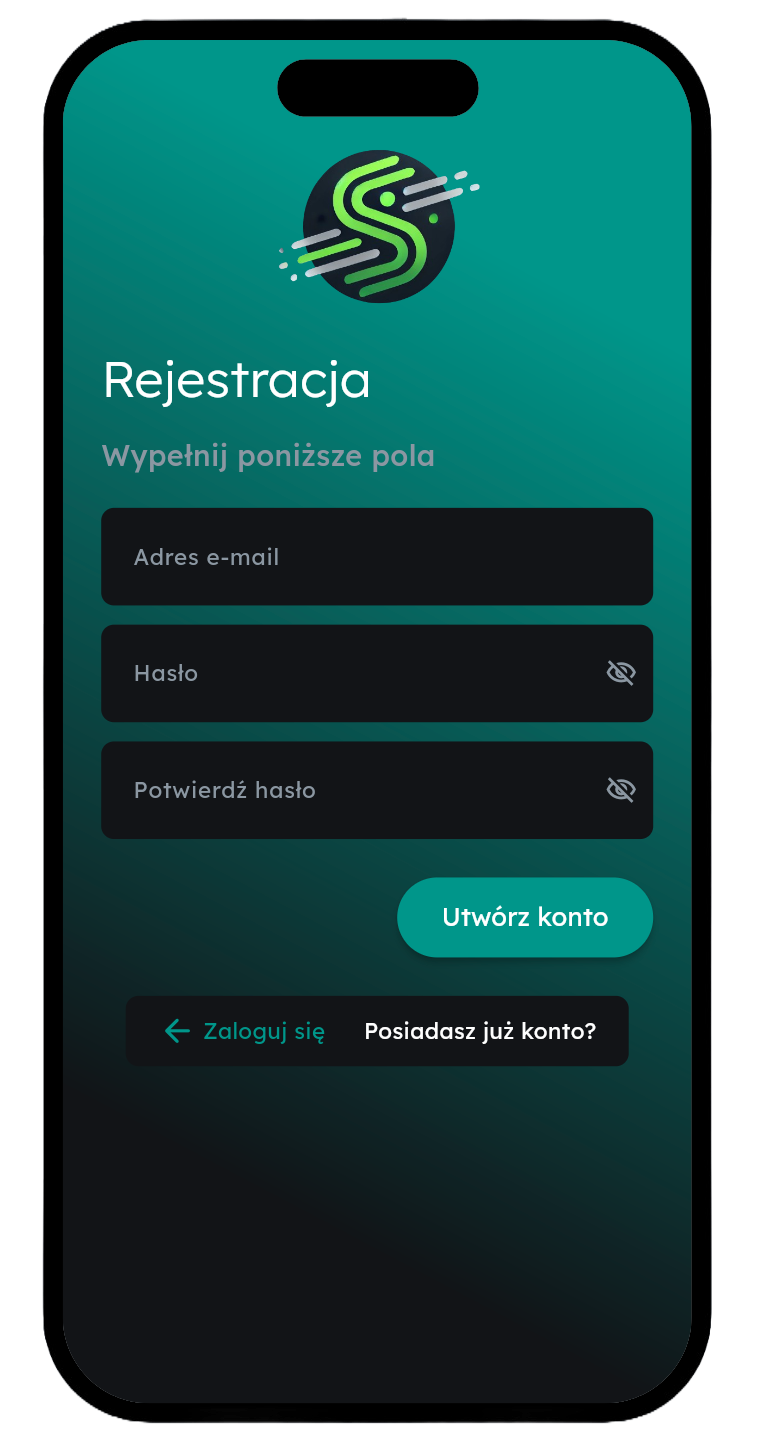Viewport: 760px width, 1438px height.
Task: Go back via Zaloguj się
Action: (245, 1031)
